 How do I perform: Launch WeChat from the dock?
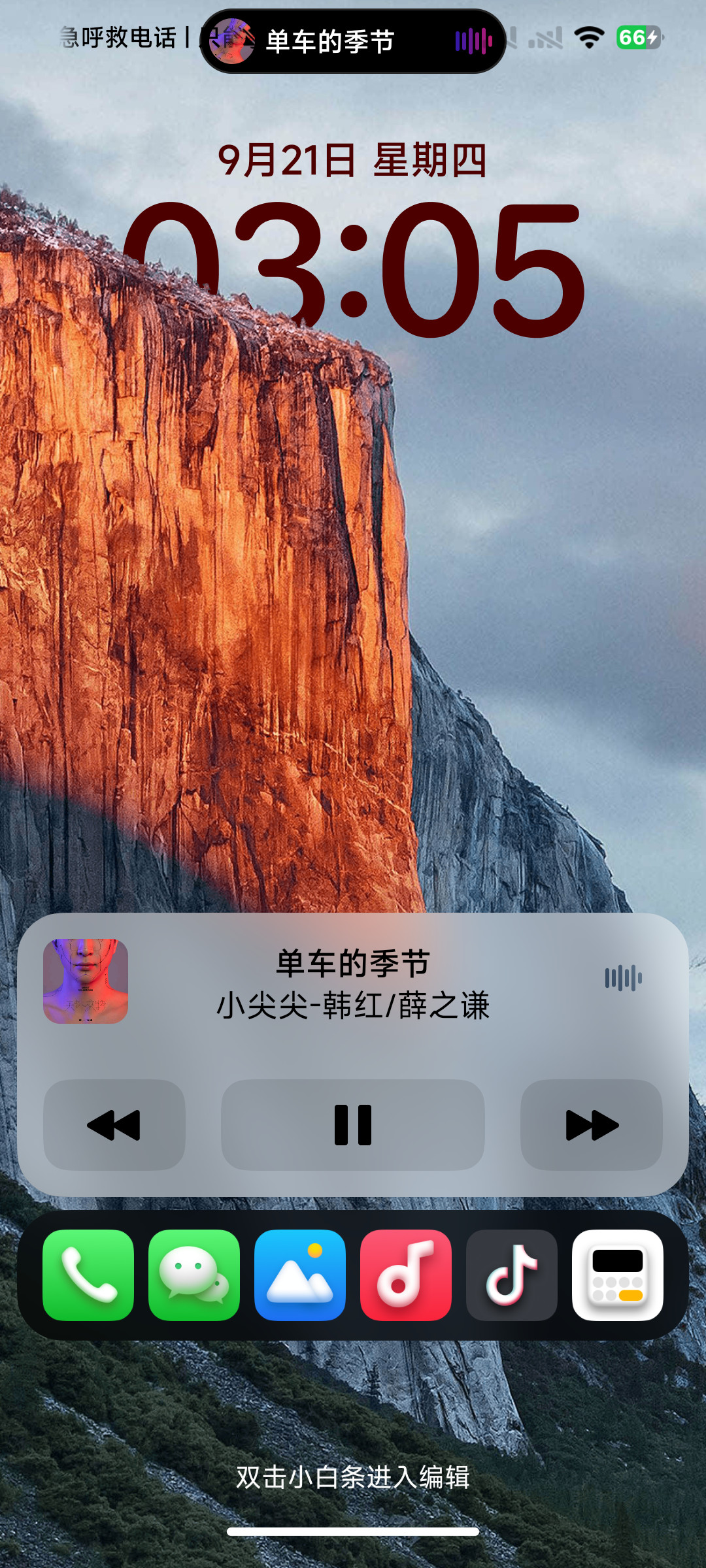[x=194, y=1275]
